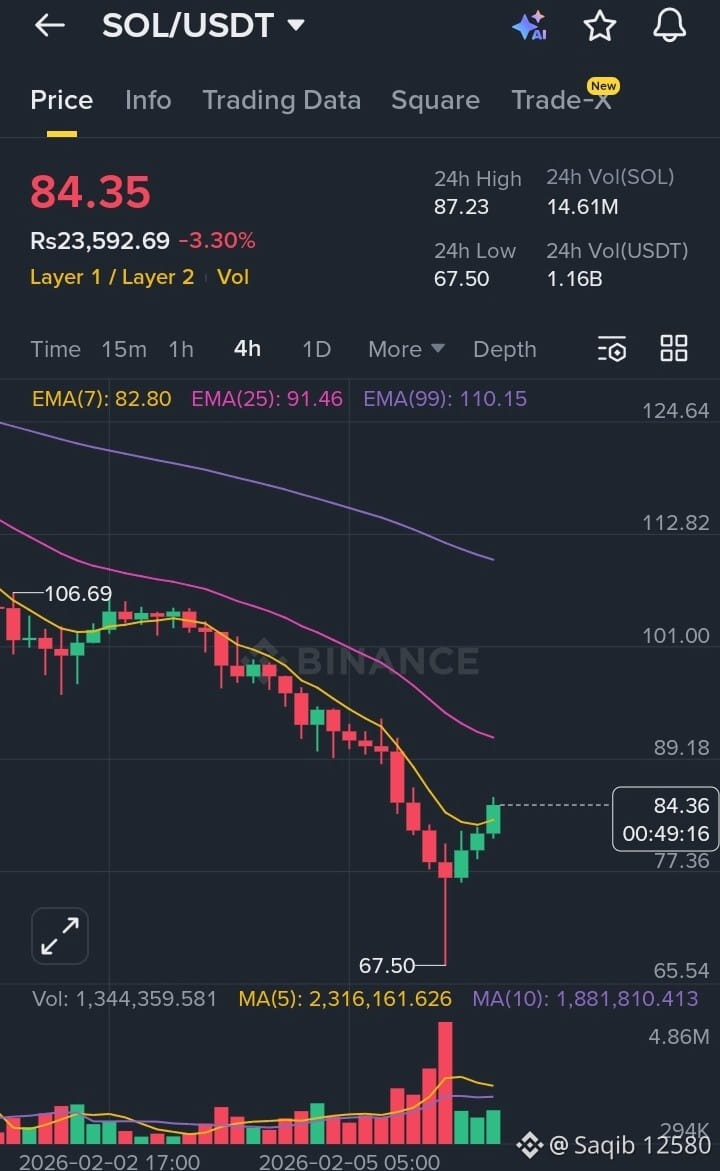The width and height of the screenshot is (720, 1171).
Task: Switch to the Depth chart
Action: point(505,349)
